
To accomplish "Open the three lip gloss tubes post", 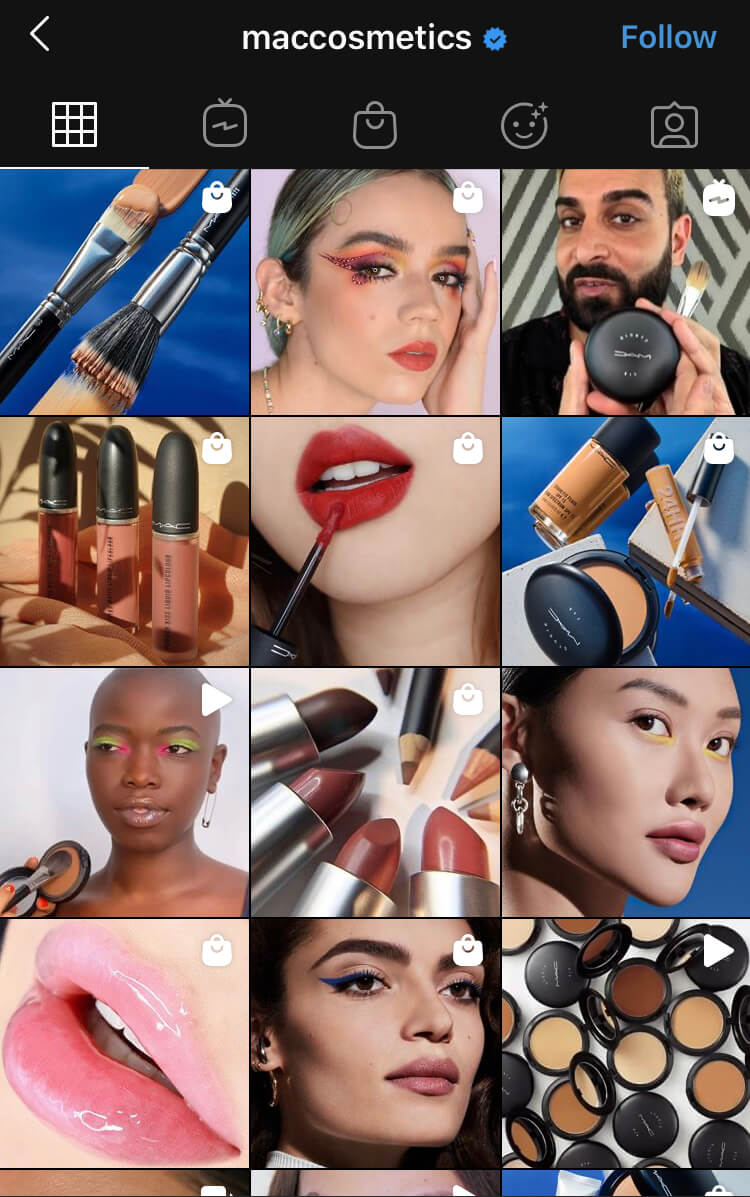I will point(124,542).
